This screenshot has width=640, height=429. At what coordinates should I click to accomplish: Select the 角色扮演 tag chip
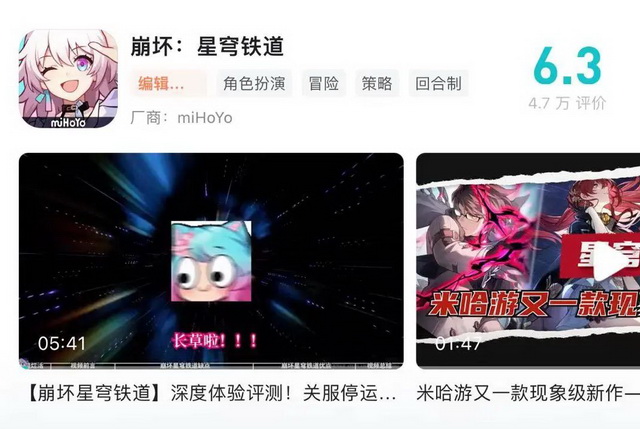coord(255,84)
